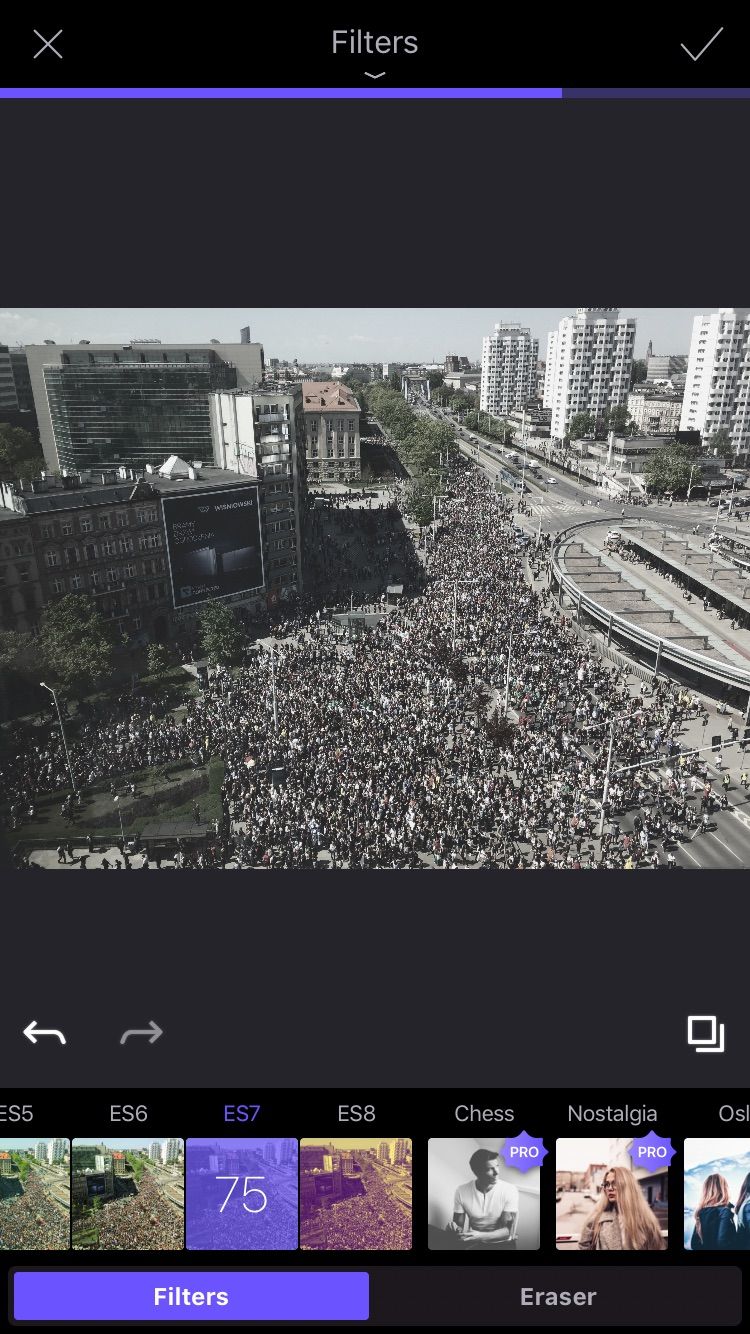Select the Filters tab
Viewport: 750px width, 1334px height.
(191, 1296)
